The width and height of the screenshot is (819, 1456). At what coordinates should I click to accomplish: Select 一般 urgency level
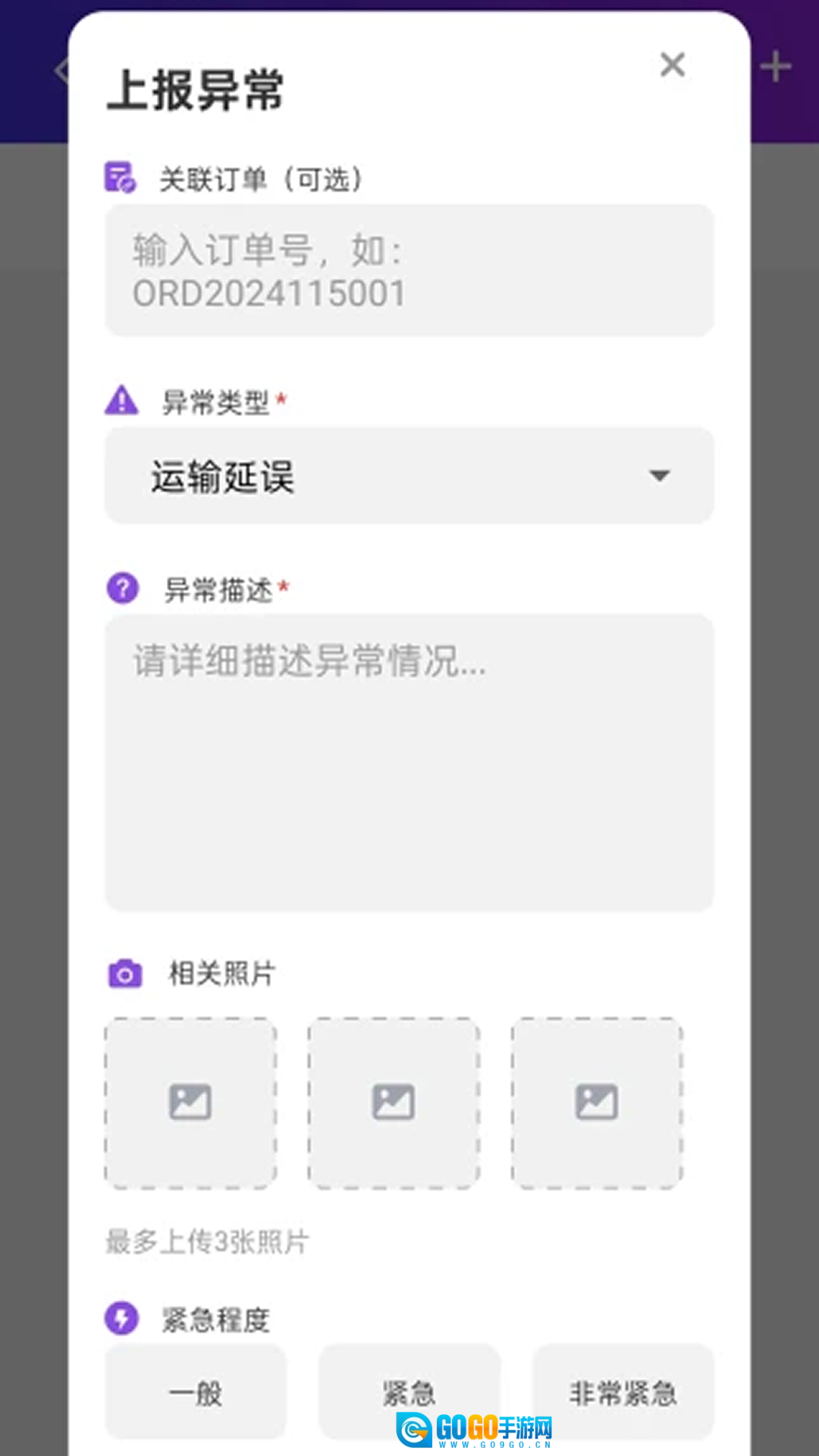[196, 1392]
